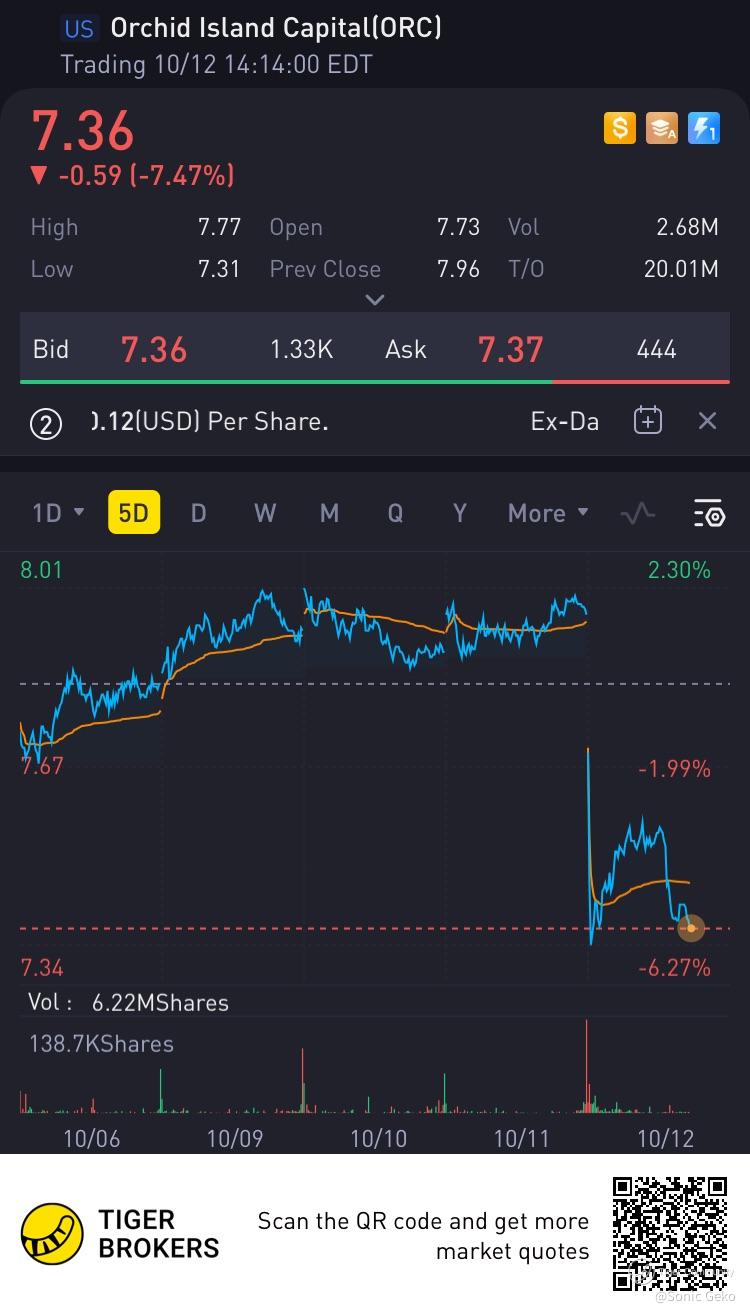Screen dimensions: 750x1314
Task: Dismiss the per share dividend notice
Action: coord(707,421)
